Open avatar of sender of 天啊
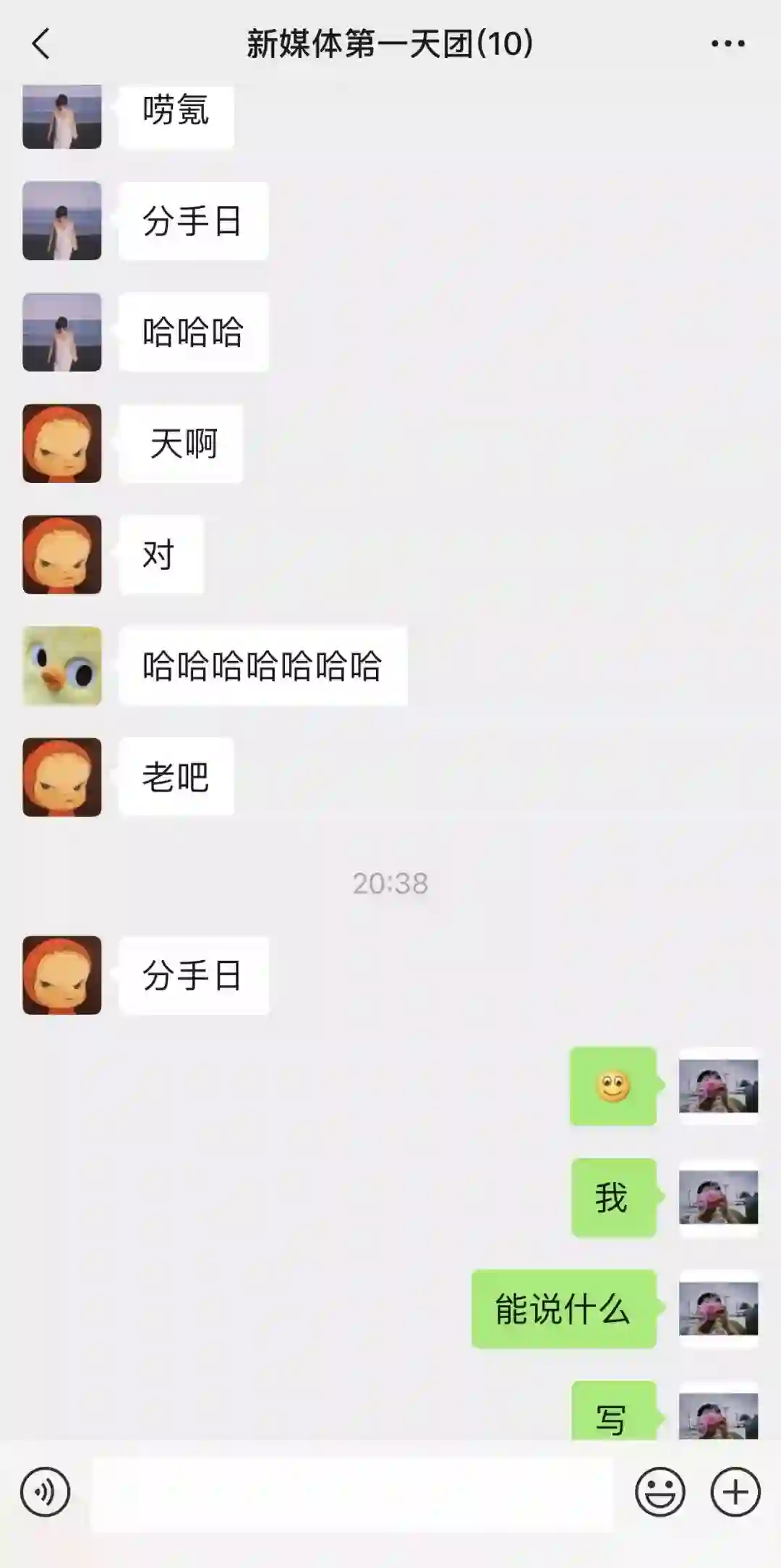Screen dimensions: 781x1568 click(x=62, y=443)
